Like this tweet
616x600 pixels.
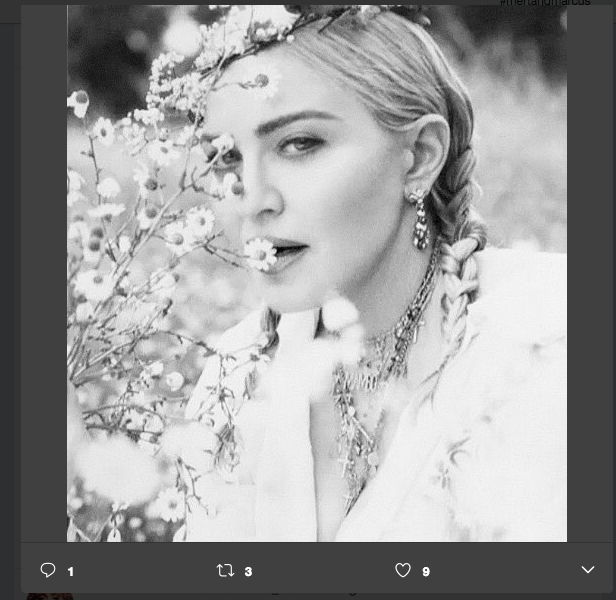403,570
